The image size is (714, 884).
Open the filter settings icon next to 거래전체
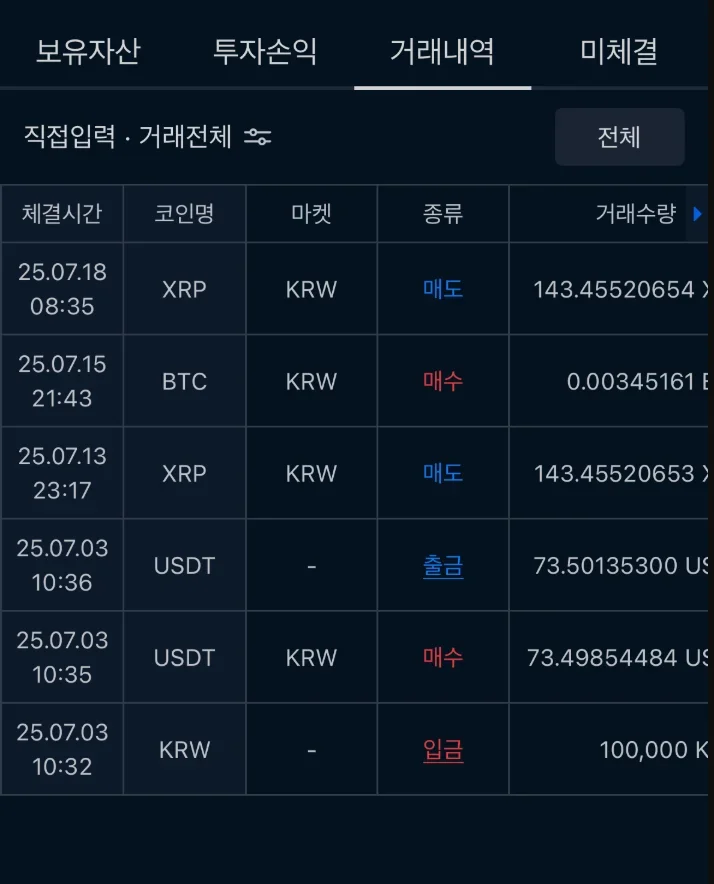click(x=258, y=137)
